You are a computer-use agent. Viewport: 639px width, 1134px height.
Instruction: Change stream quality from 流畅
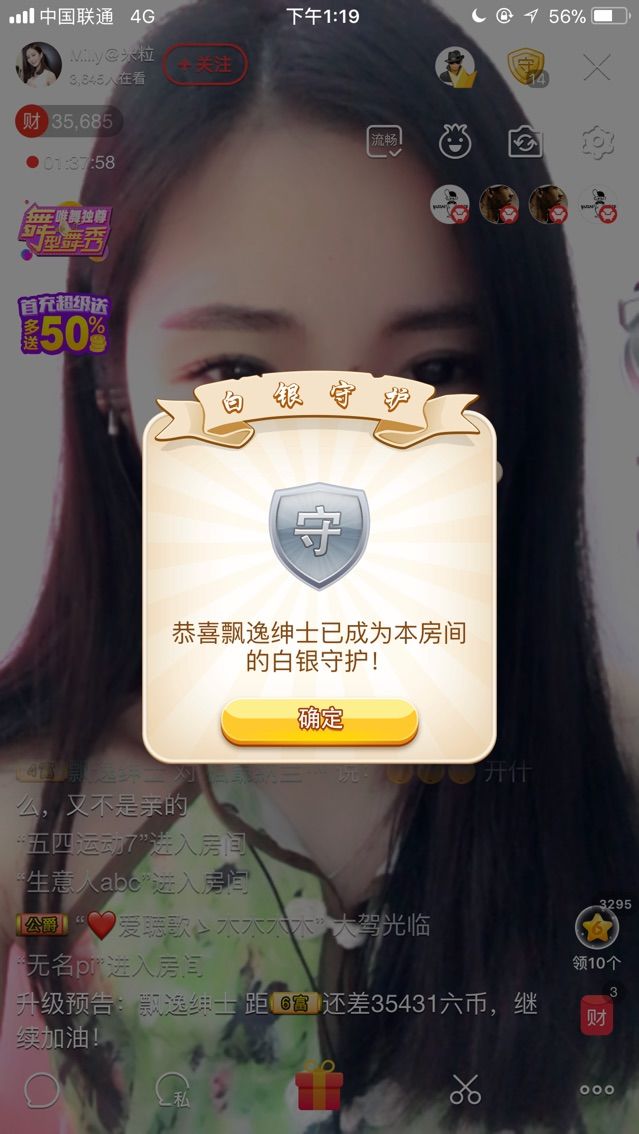385,141
